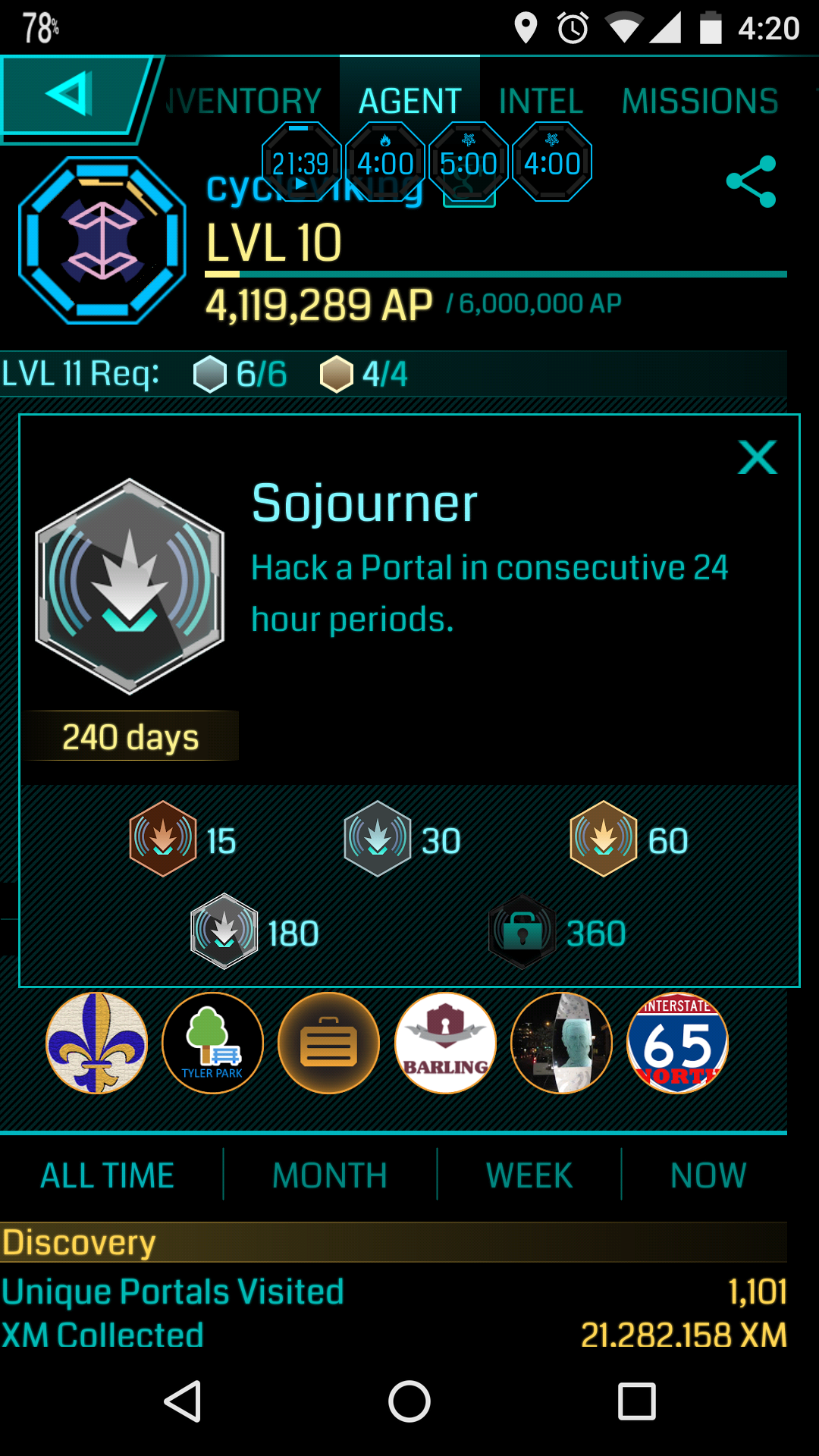The height and width of the screenshot is (1456, 819).
Task: Open the statue photo mission badge
Action: pos(562,1043)
